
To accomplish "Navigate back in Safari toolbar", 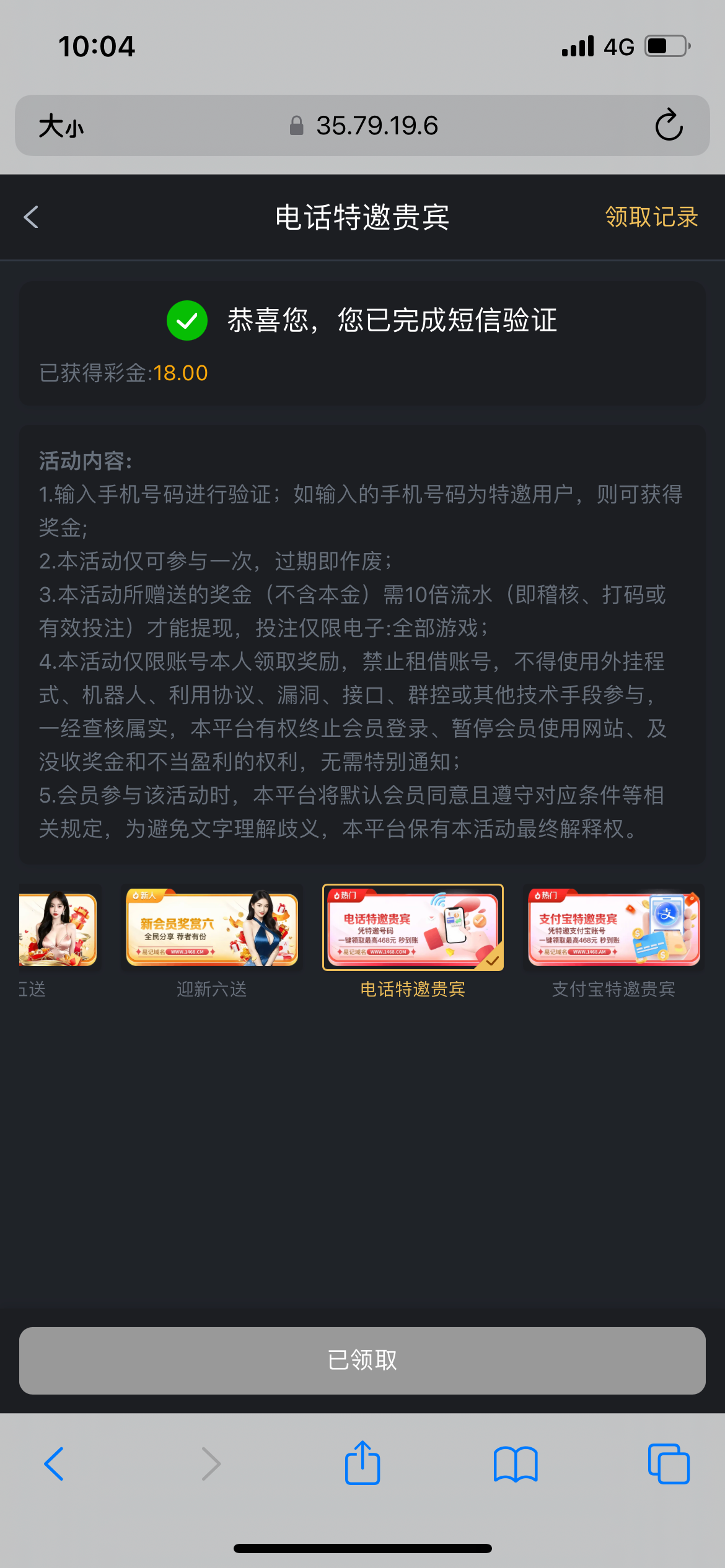I will click(55, 1464).
